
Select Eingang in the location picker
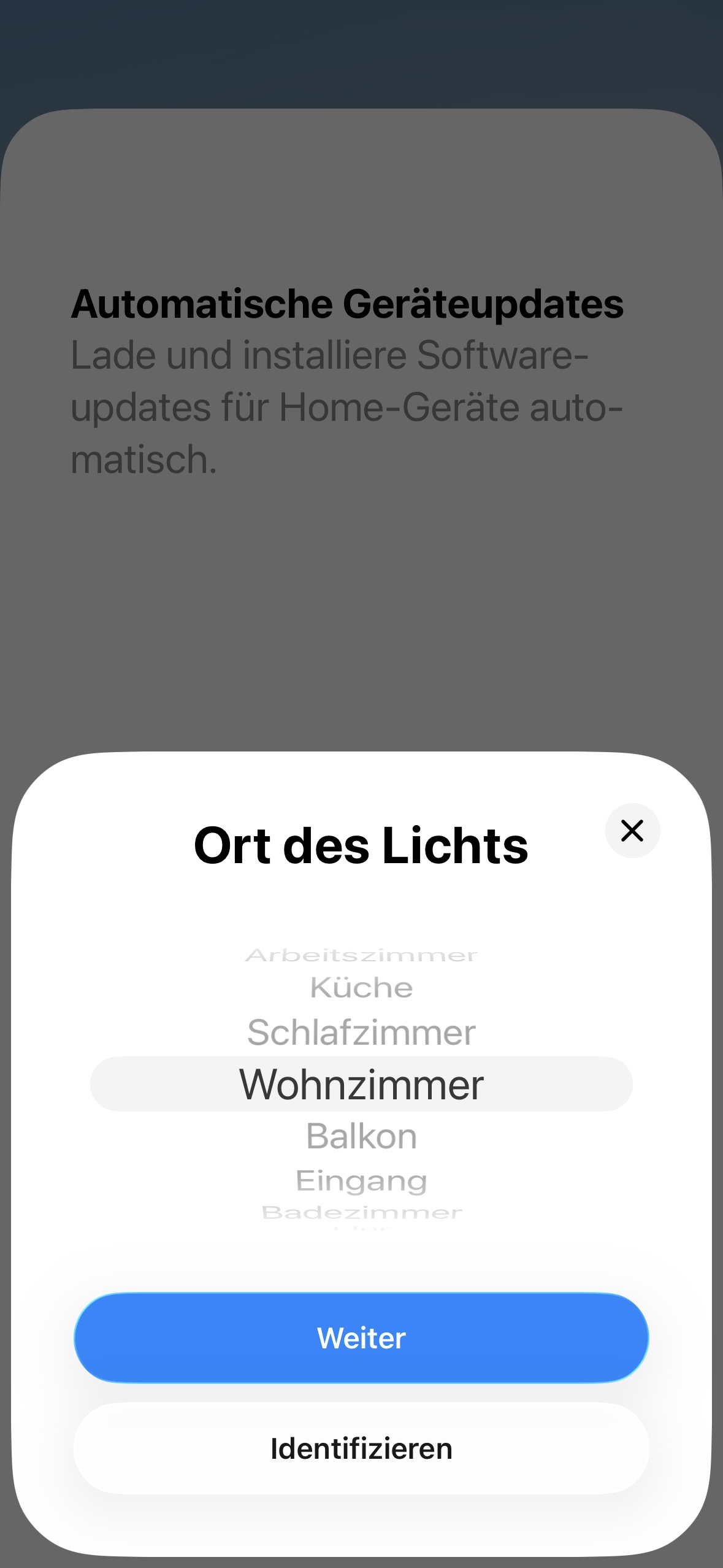point(361,1180)
